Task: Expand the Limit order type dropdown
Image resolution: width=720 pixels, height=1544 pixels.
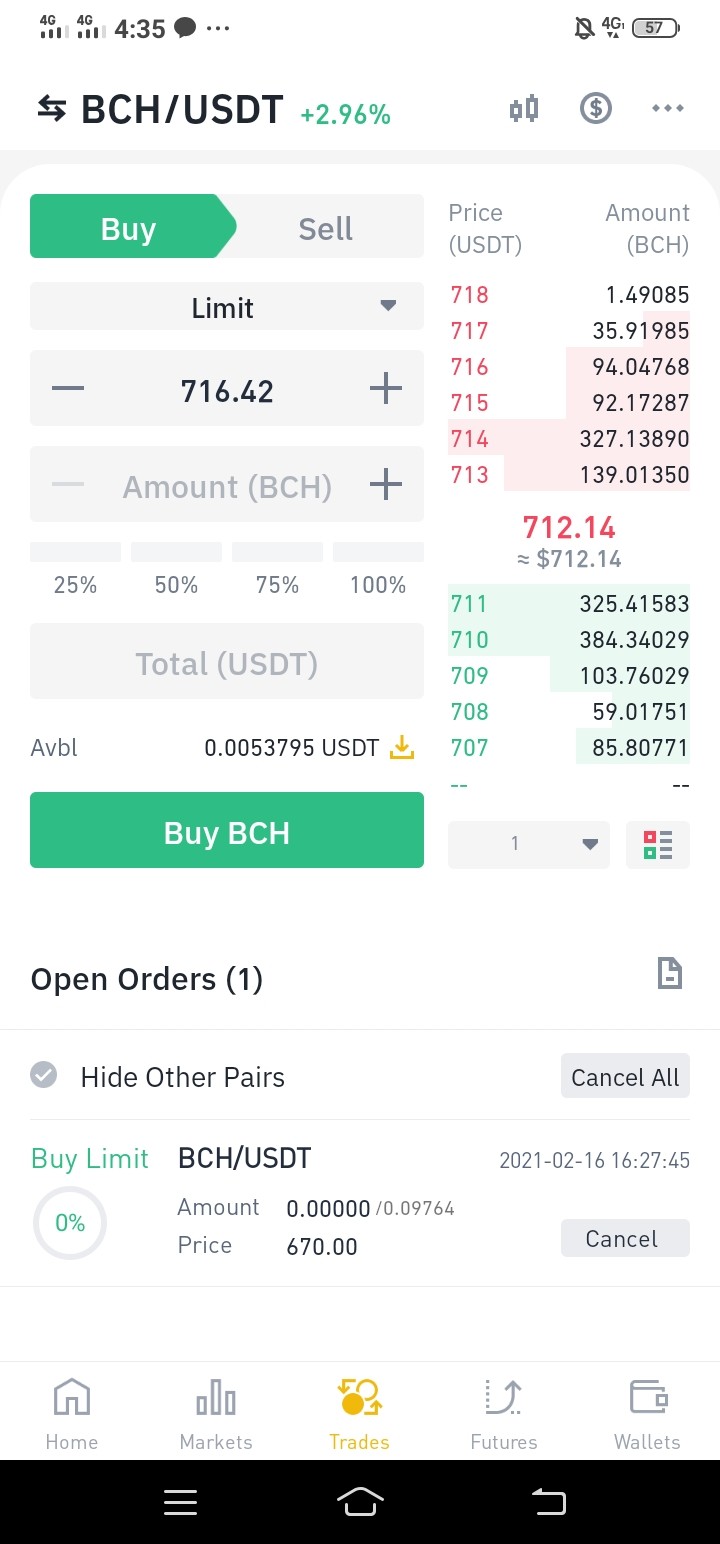Action: click(227, 307)
